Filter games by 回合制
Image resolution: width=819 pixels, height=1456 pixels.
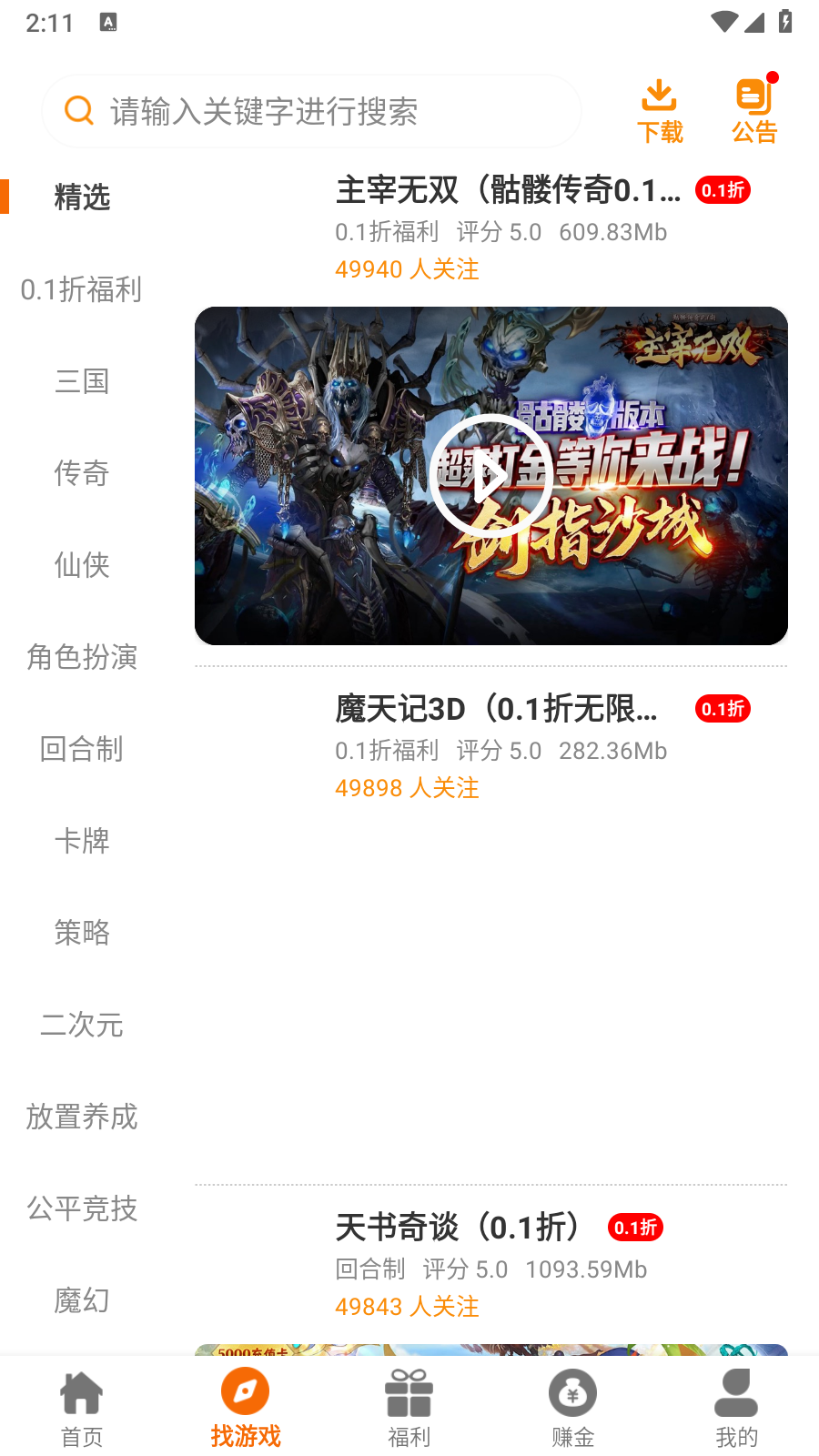click(x=82, y=749)
